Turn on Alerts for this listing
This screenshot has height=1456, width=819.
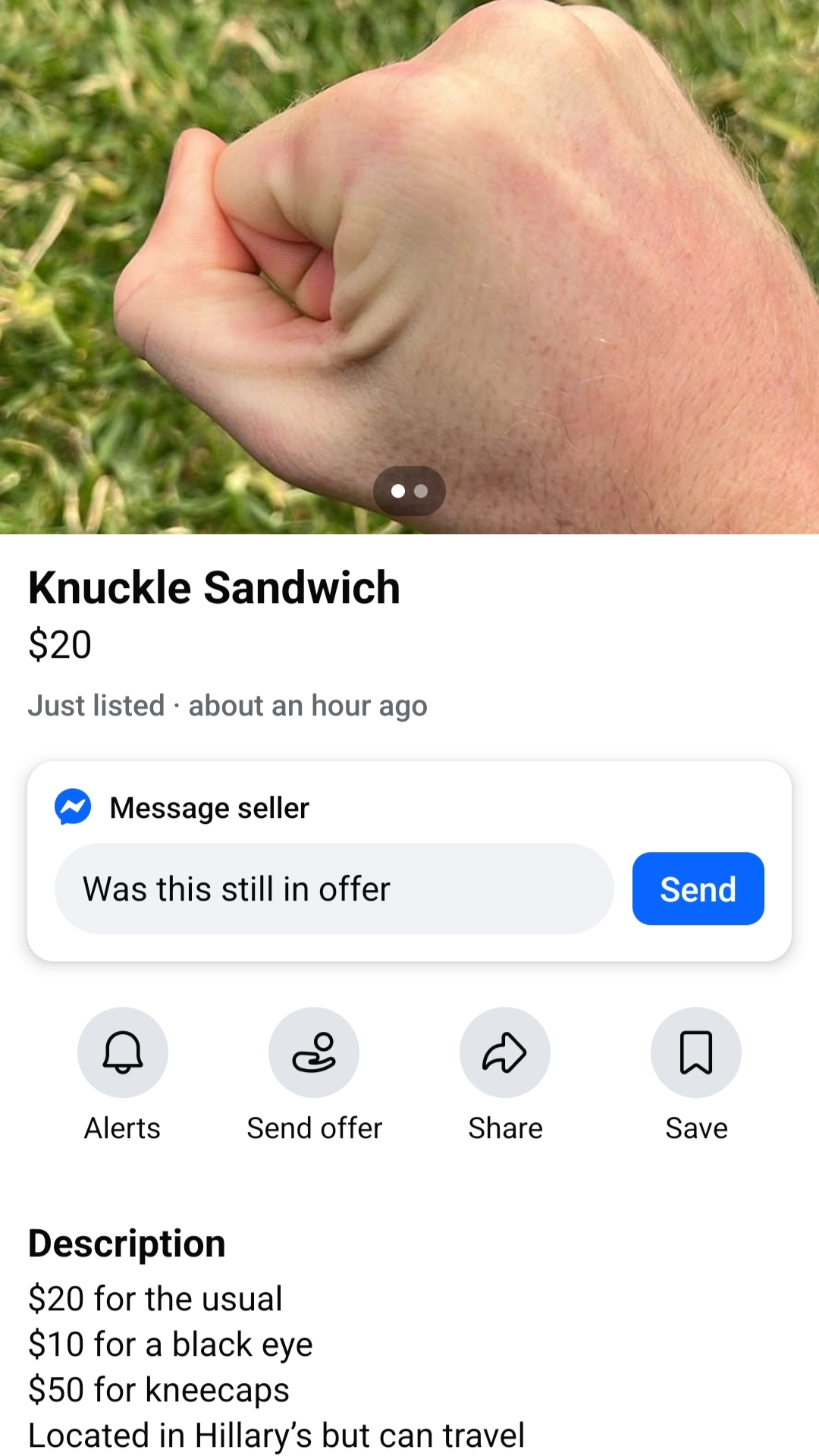[123, 1052]
